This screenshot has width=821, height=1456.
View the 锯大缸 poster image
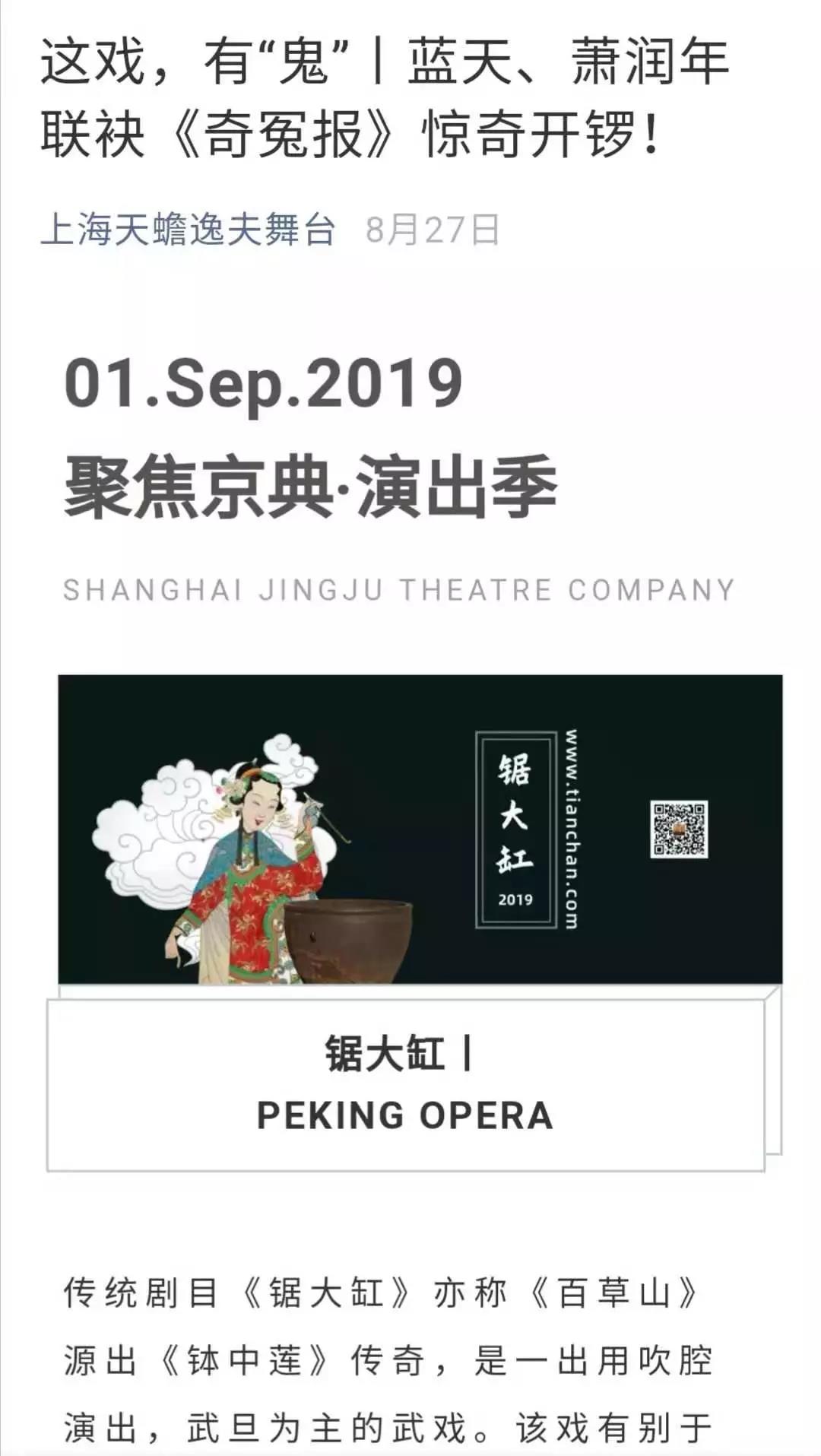coord(420,829)
